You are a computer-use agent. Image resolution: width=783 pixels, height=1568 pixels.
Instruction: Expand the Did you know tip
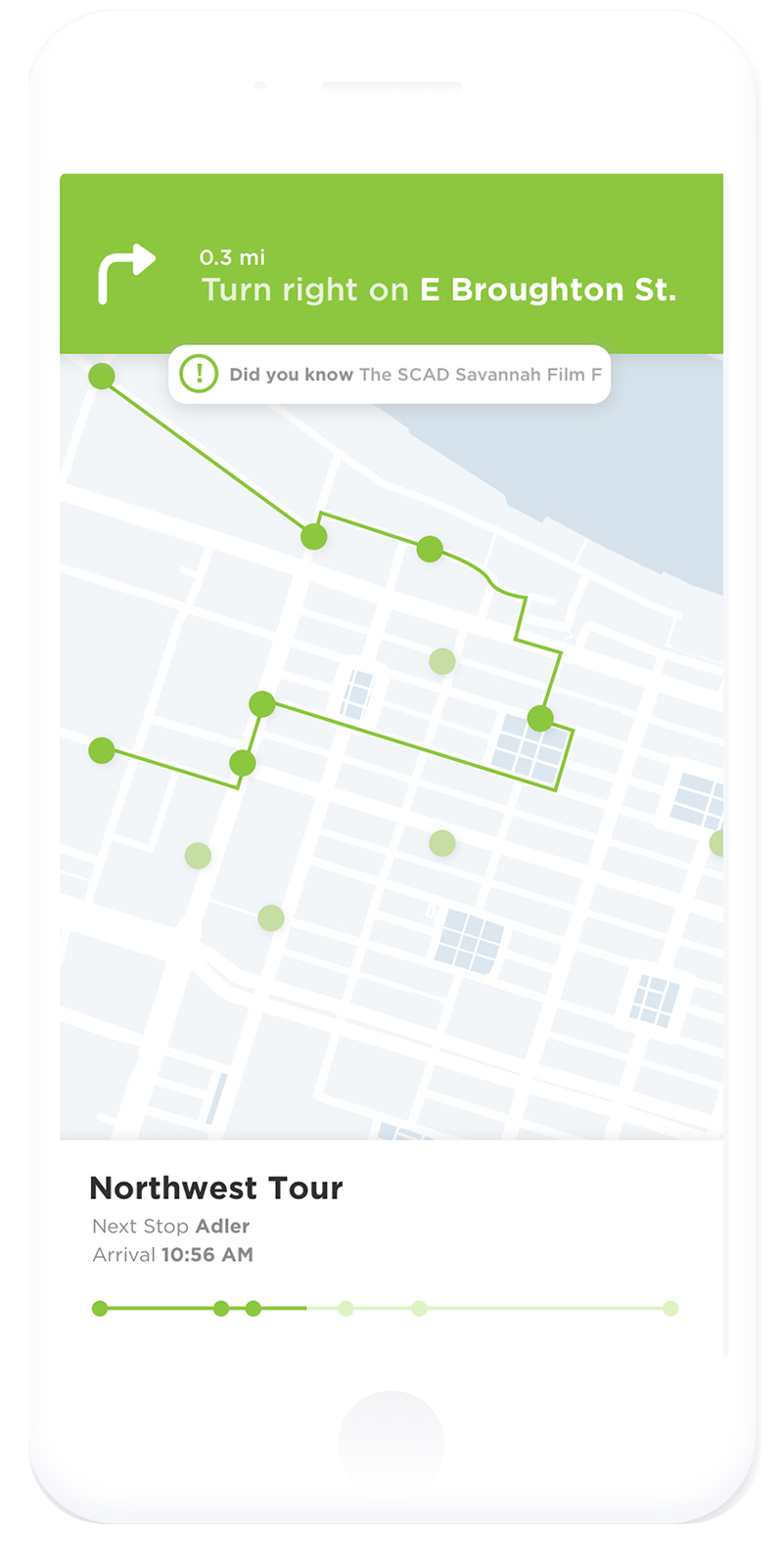click(390, 374)
